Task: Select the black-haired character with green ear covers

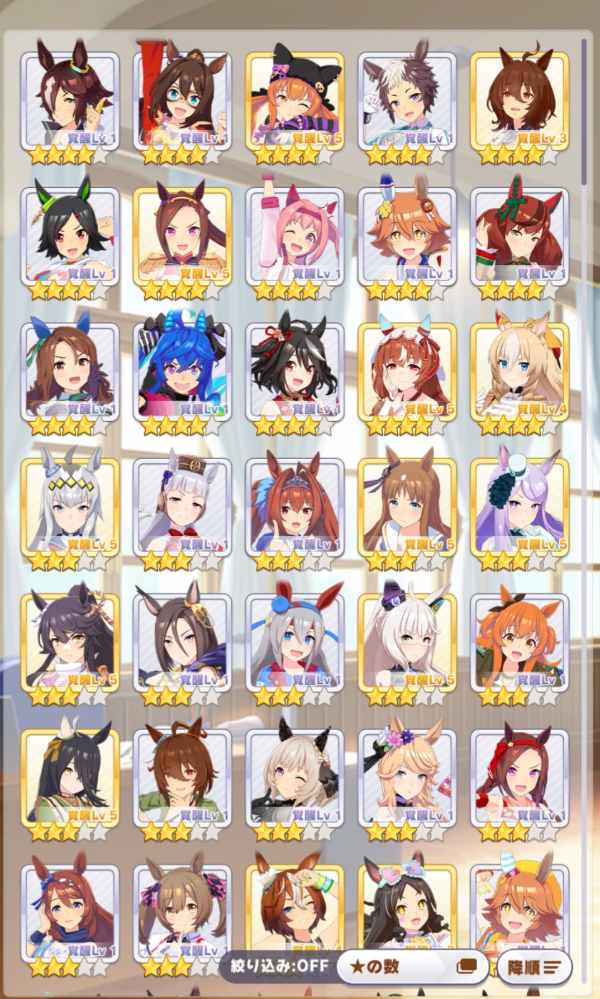Action: point(70,235)
